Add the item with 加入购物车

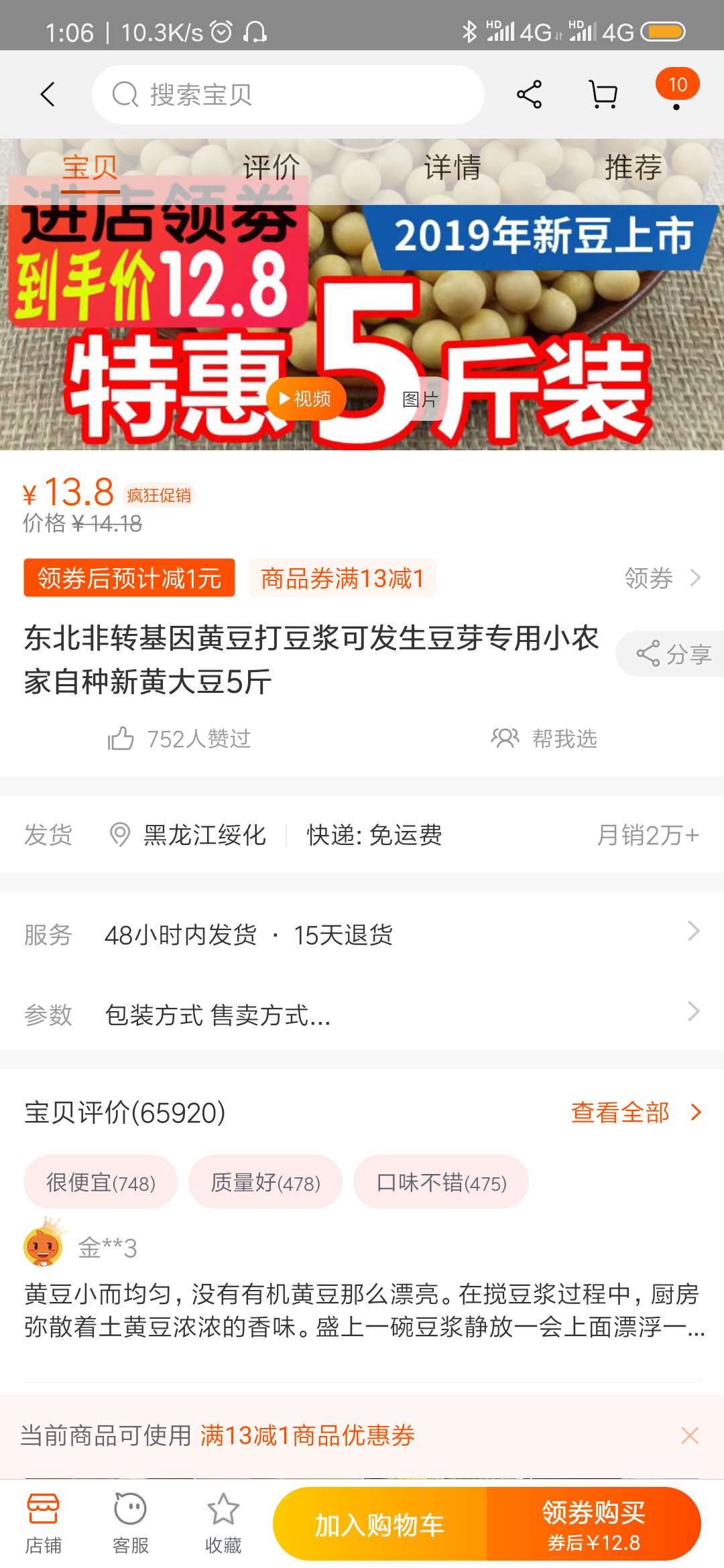tap(379, 1524)
